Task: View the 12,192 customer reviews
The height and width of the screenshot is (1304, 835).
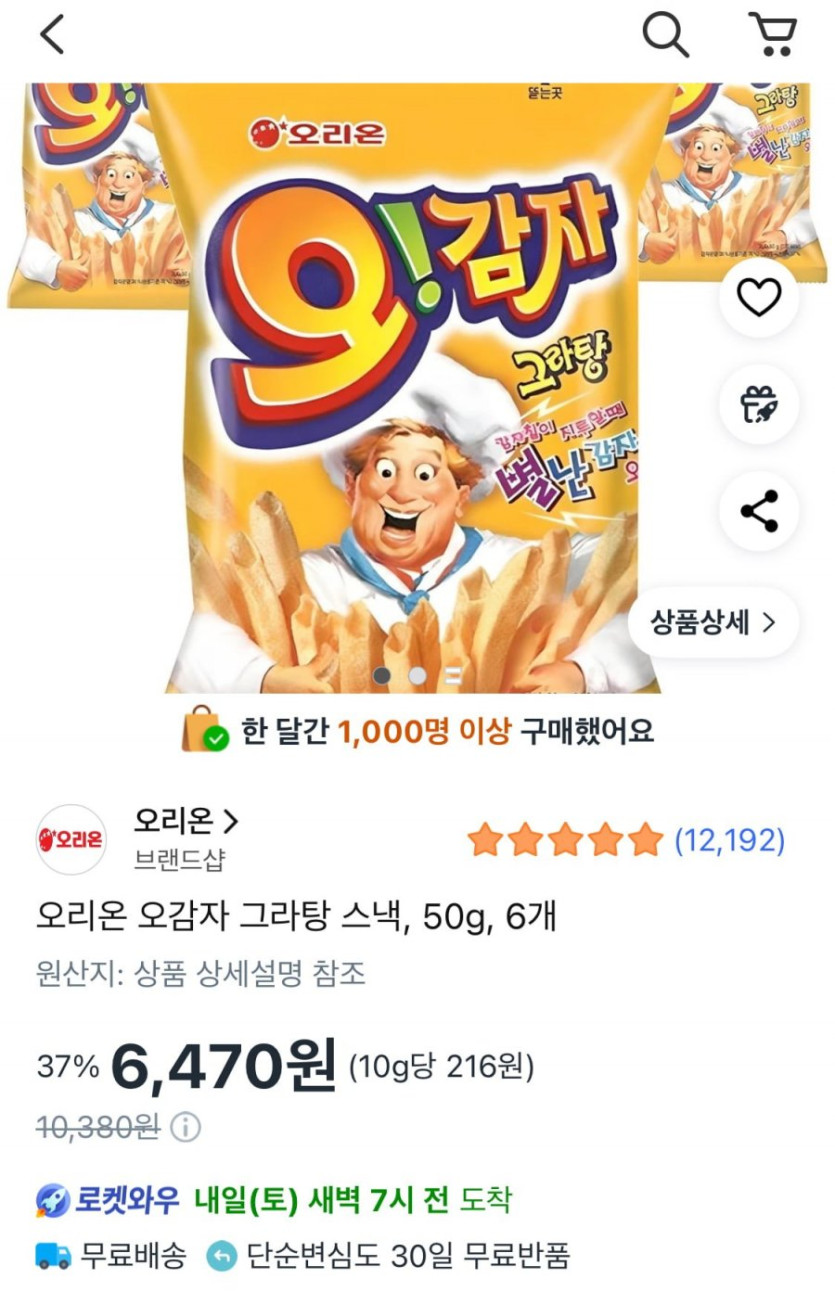Action: click(729, 840)
